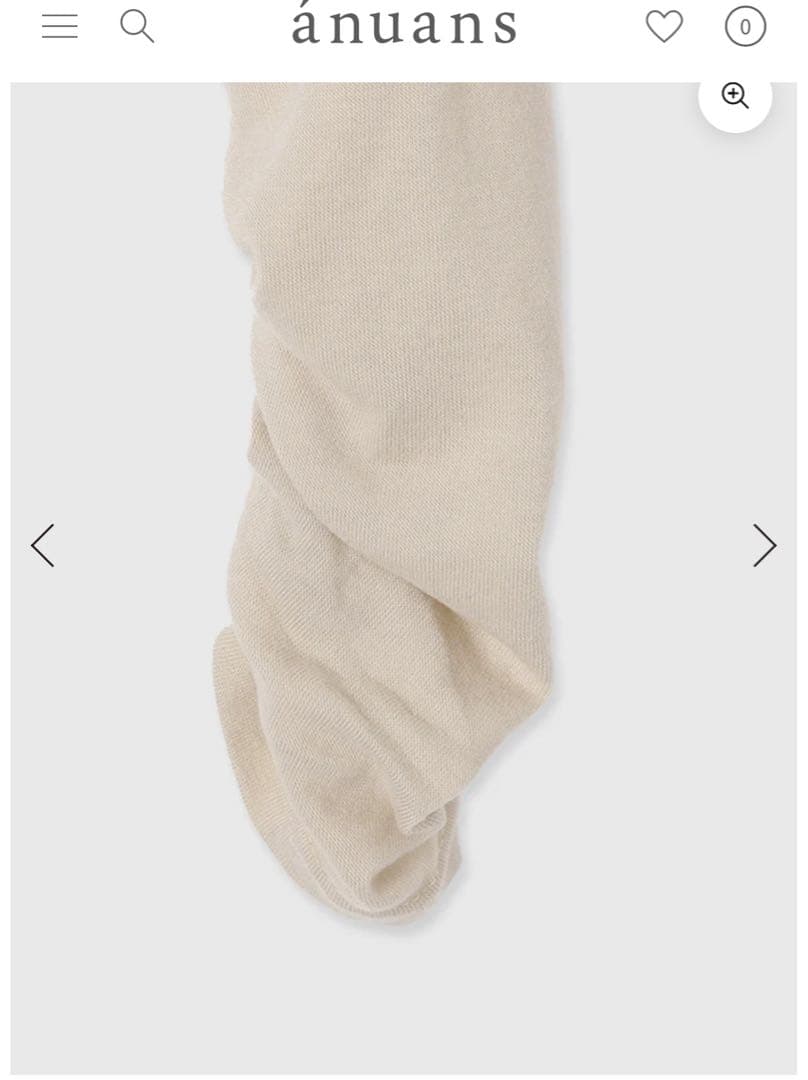The image size is (808, 1080).
Task: Show the next product image
Action: (x=764, y=546)
